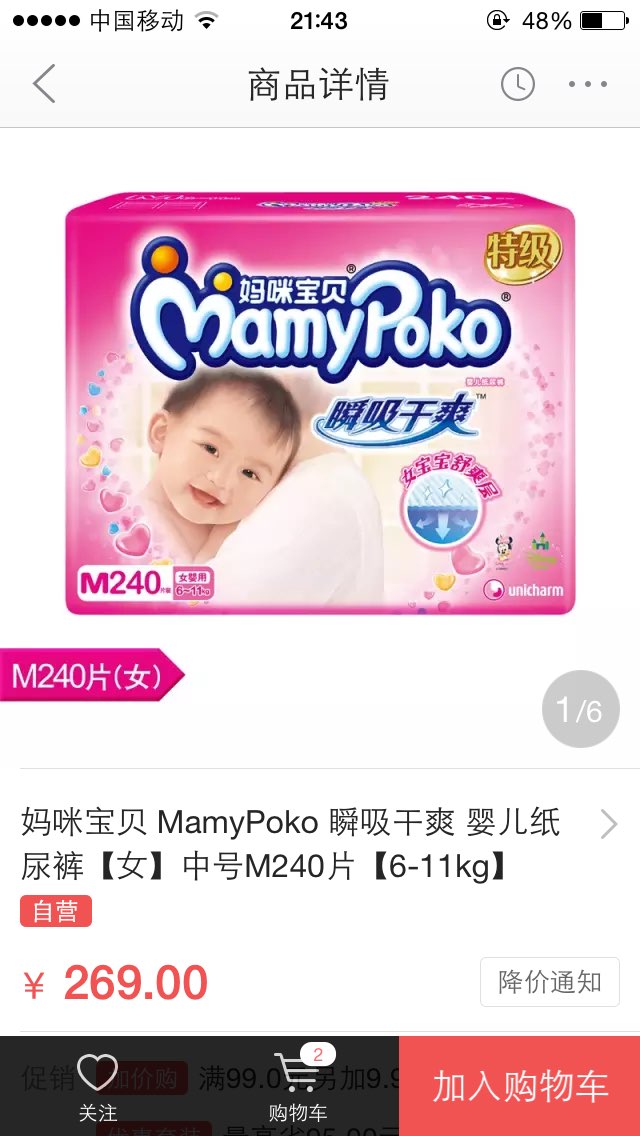Open the MamyPoko diaper product image
The image size is (640, 1136).
point(320,403)
